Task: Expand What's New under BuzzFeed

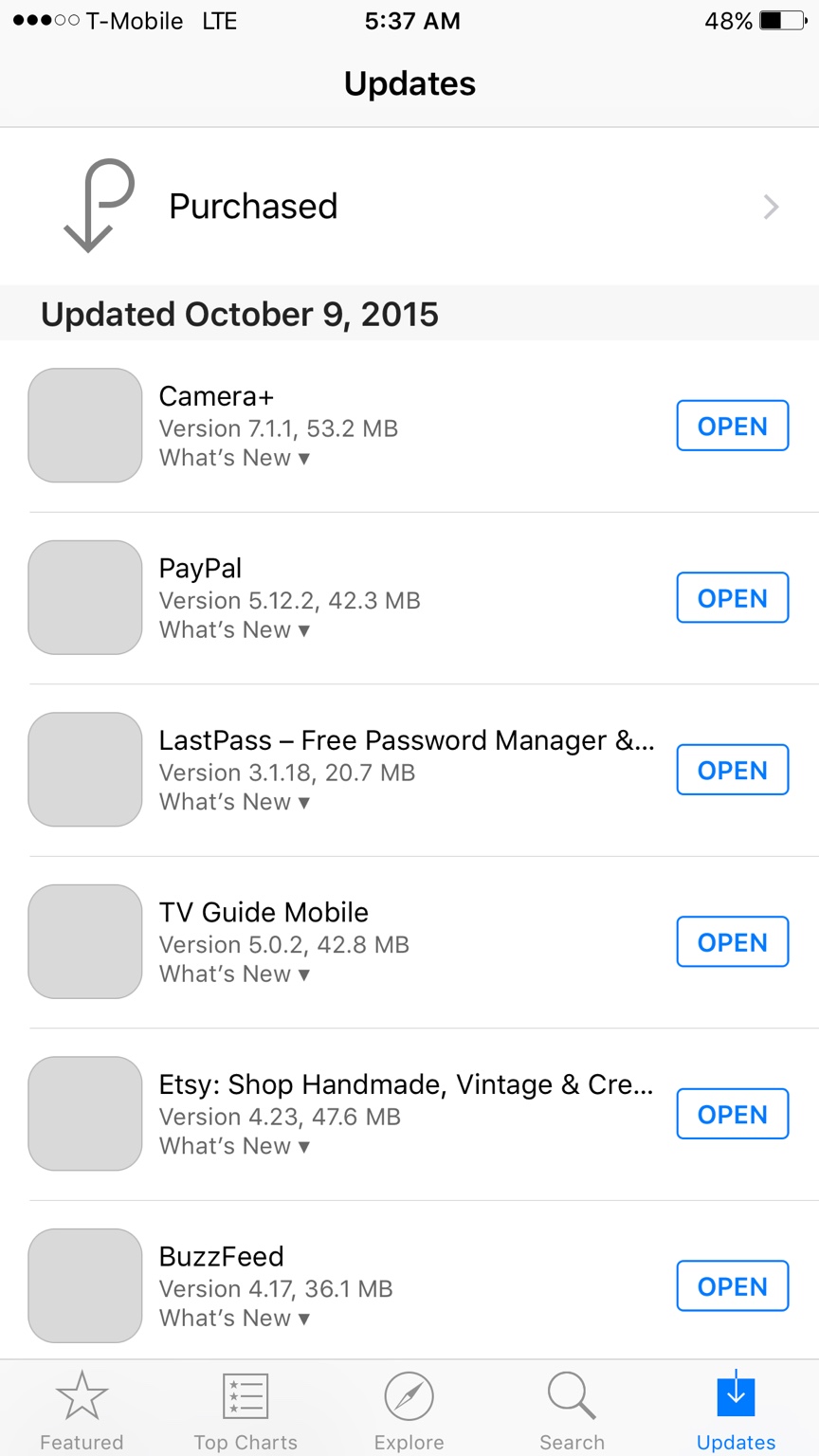Action: (x=234, y=1319)
